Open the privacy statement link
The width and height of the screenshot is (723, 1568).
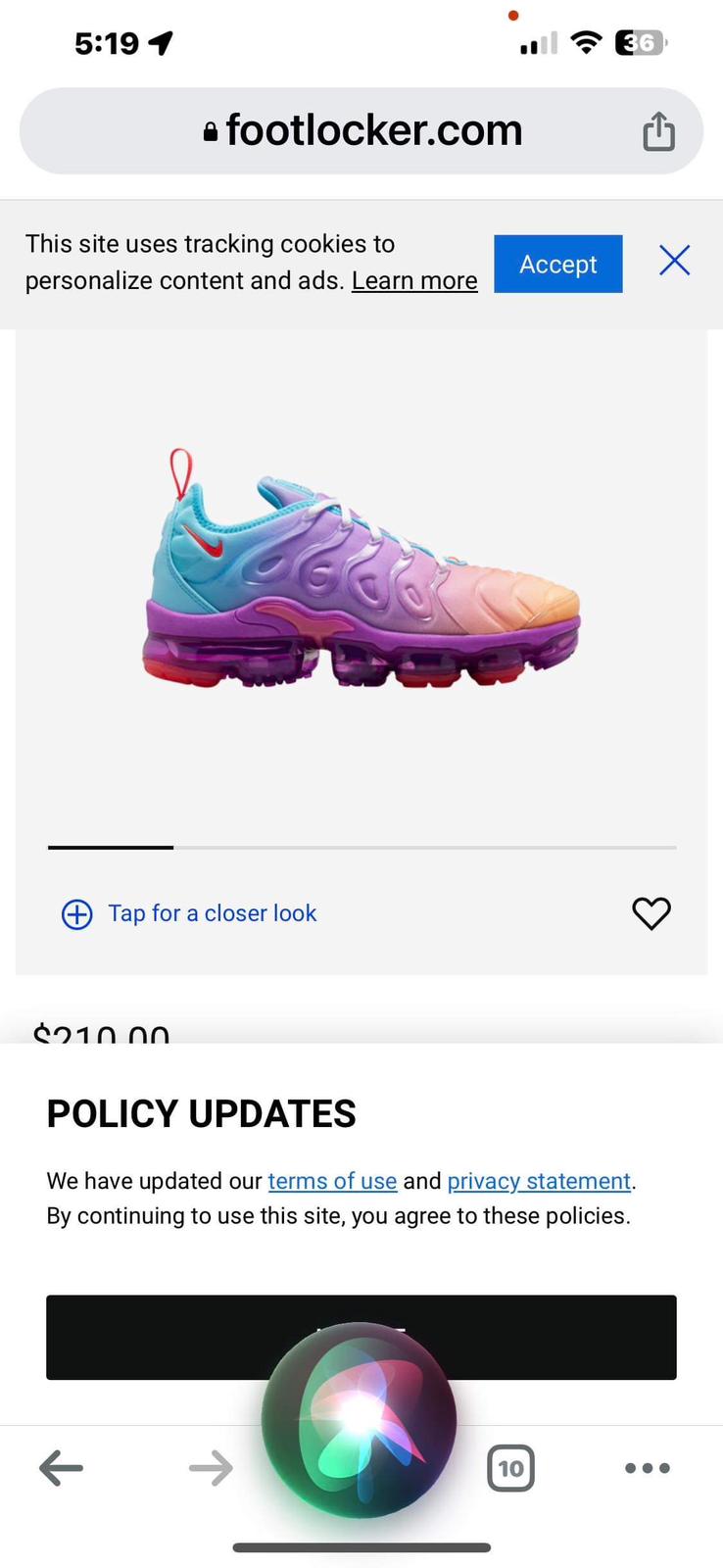coord(538,1181)
